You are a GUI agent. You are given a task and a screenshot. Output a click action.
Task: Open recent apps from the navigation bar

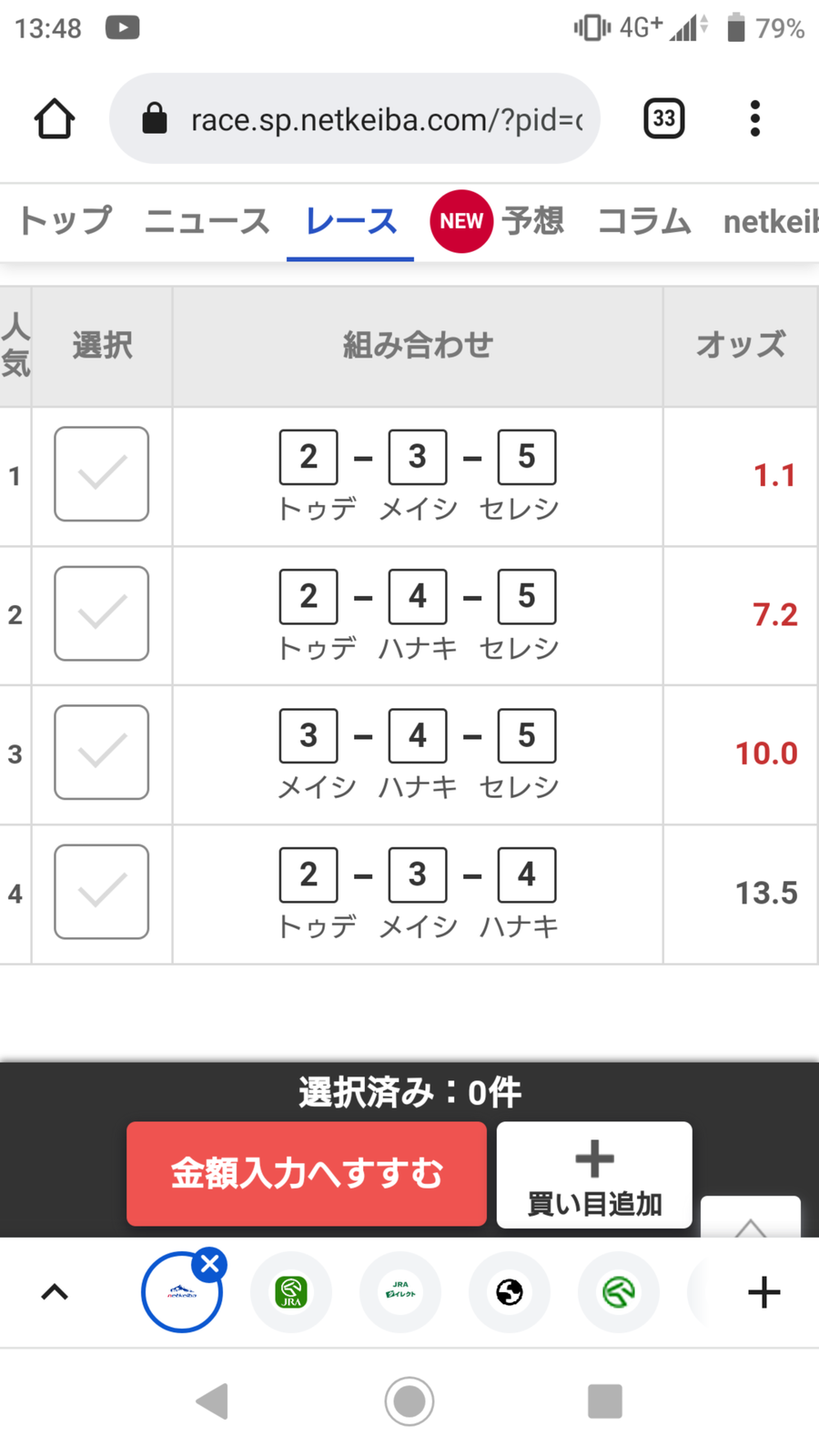(x=605, y=1401)
